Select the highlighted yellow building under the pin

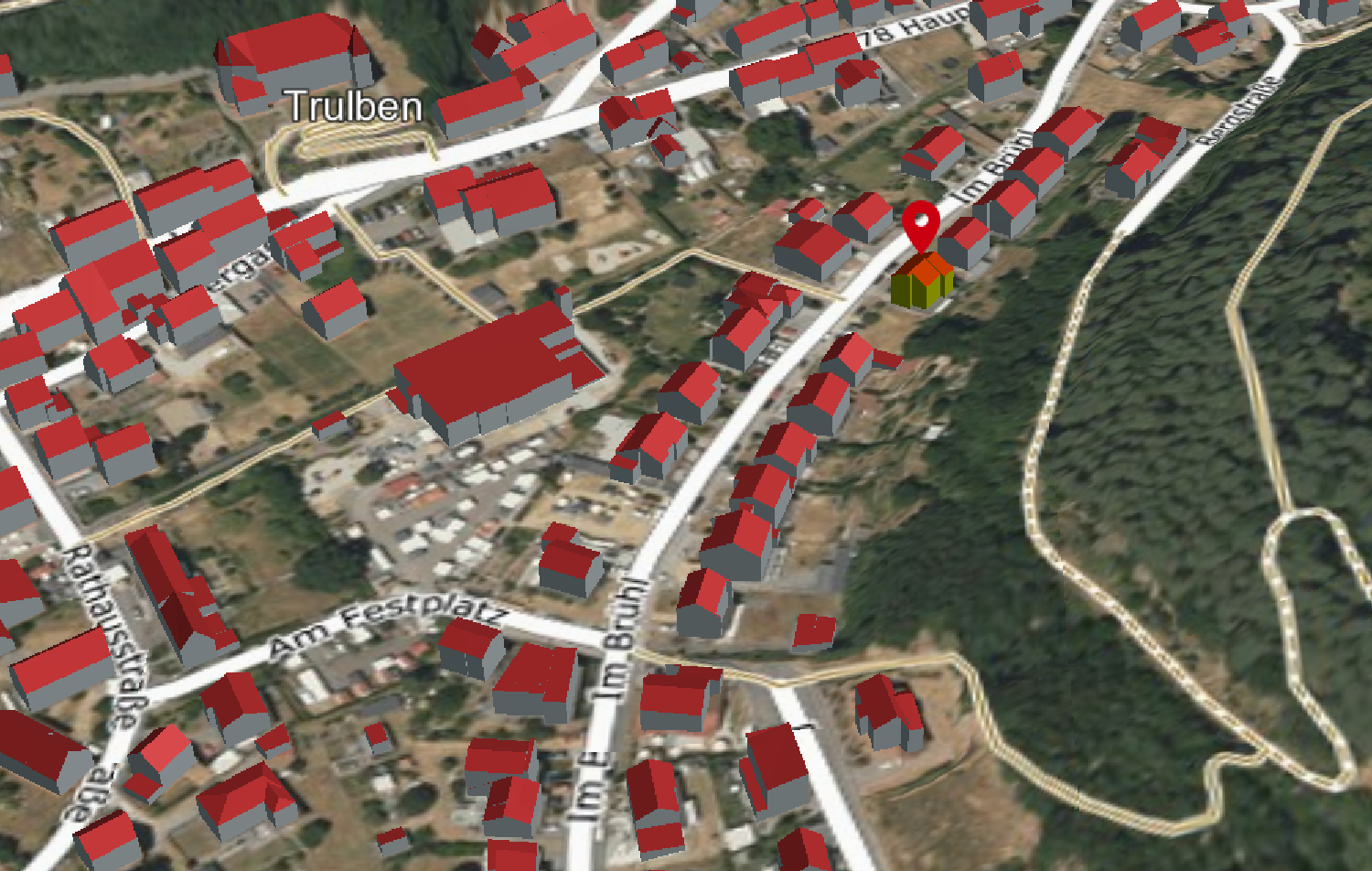[x=922, y=284]
